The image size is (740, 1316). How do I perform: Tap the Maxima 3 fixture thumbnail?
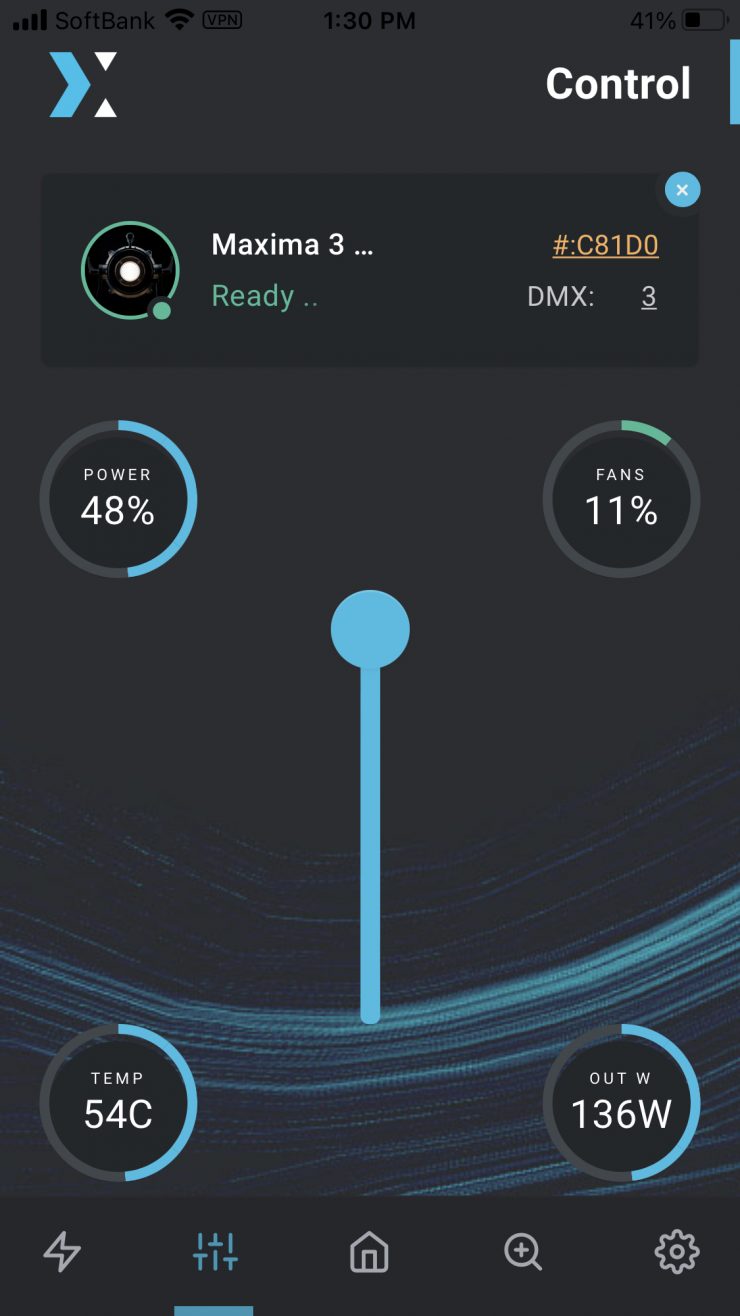click(129, 271)
